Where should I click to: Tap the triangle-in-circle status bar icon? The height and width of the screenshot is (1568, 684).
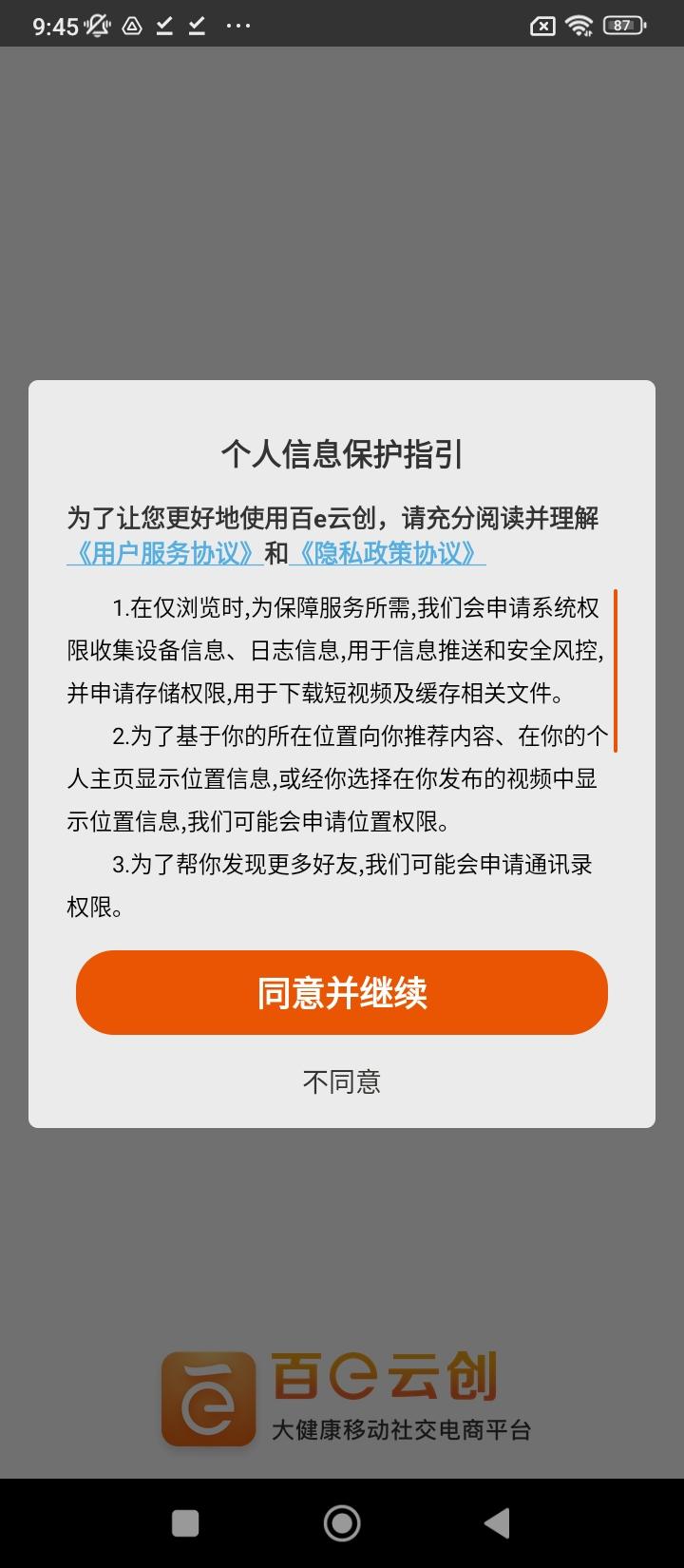pos(130,26)
